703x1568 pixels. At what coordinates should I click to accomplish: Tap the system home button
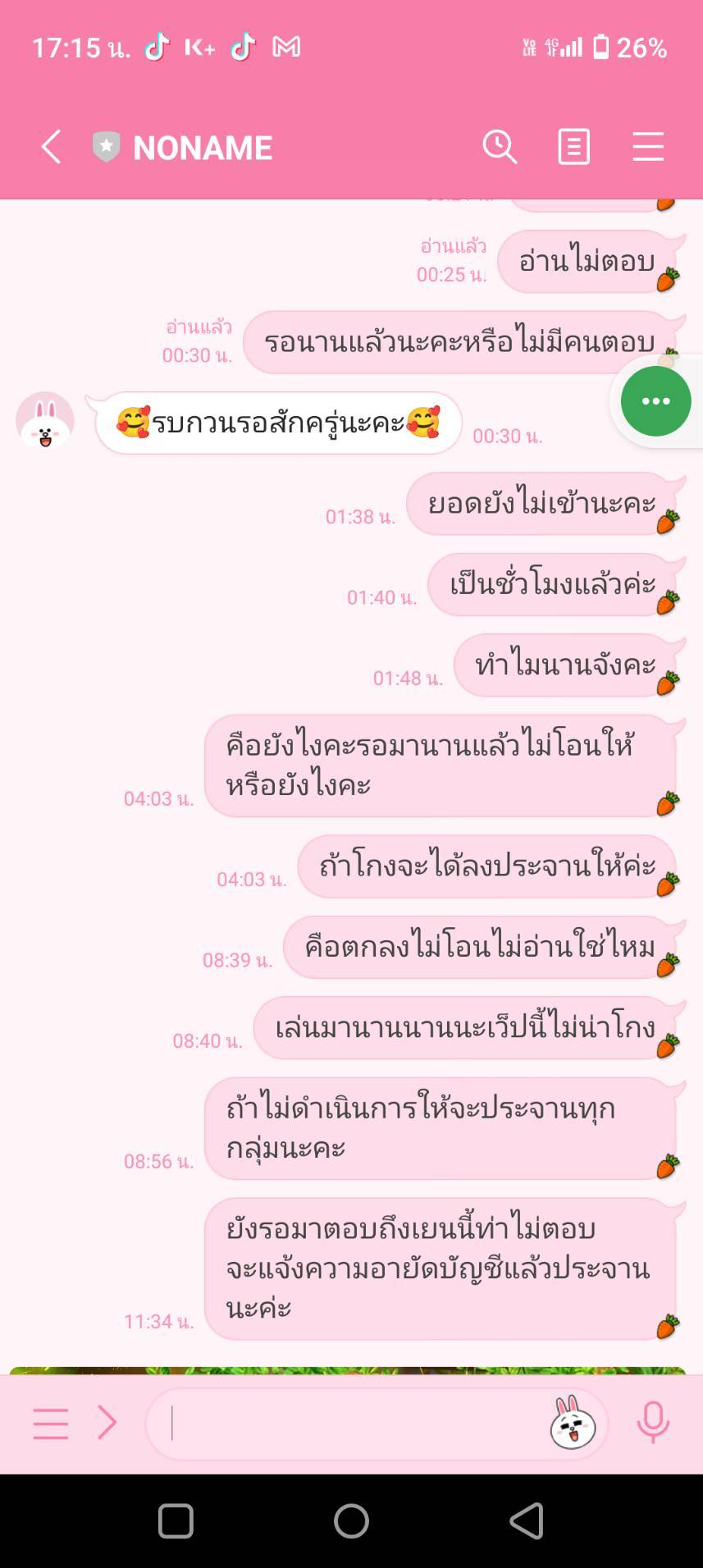351,1520
